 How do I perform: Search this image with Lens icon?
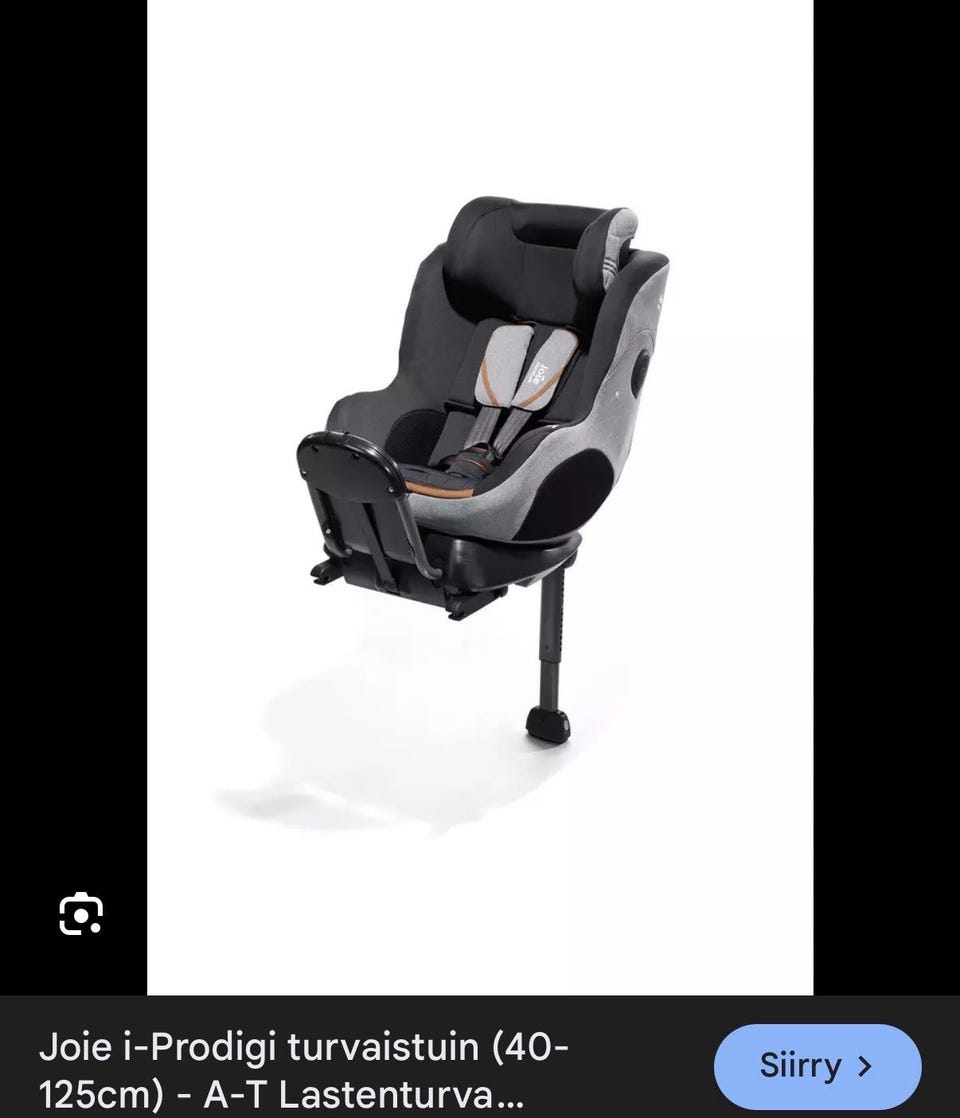click(x=81, y=914)
